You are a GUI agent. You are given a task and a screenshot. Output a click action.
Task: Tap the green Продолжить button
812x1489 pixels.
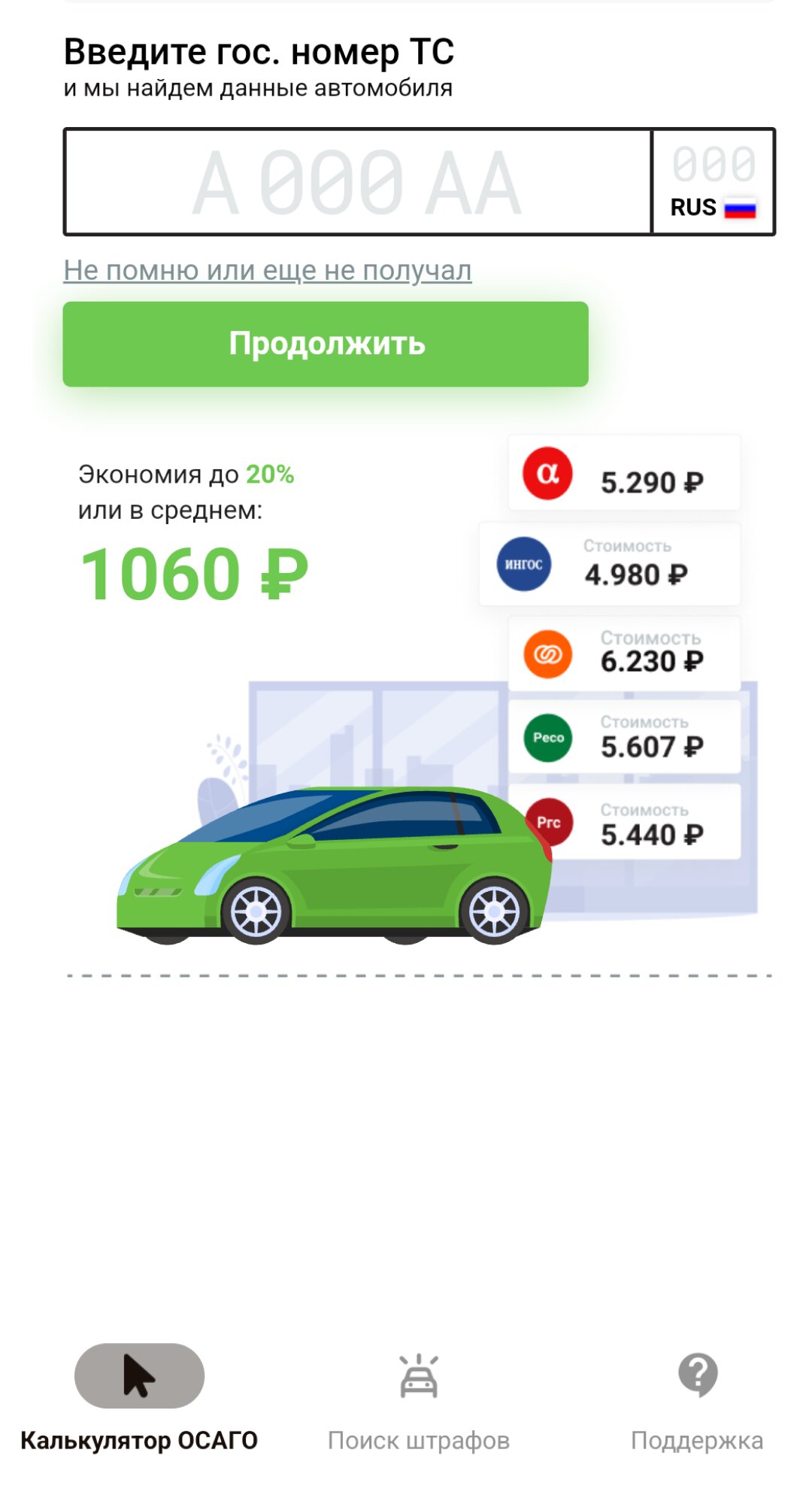click(326, 344)
